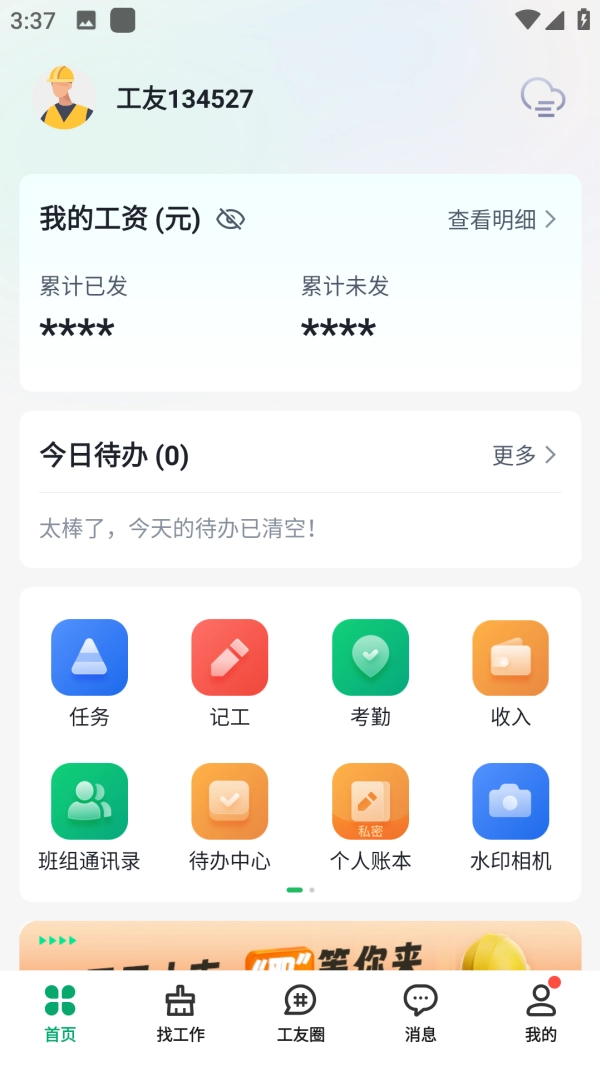Open the 记工 shortcut
600x1067 pixels.
tap(230, 671)
